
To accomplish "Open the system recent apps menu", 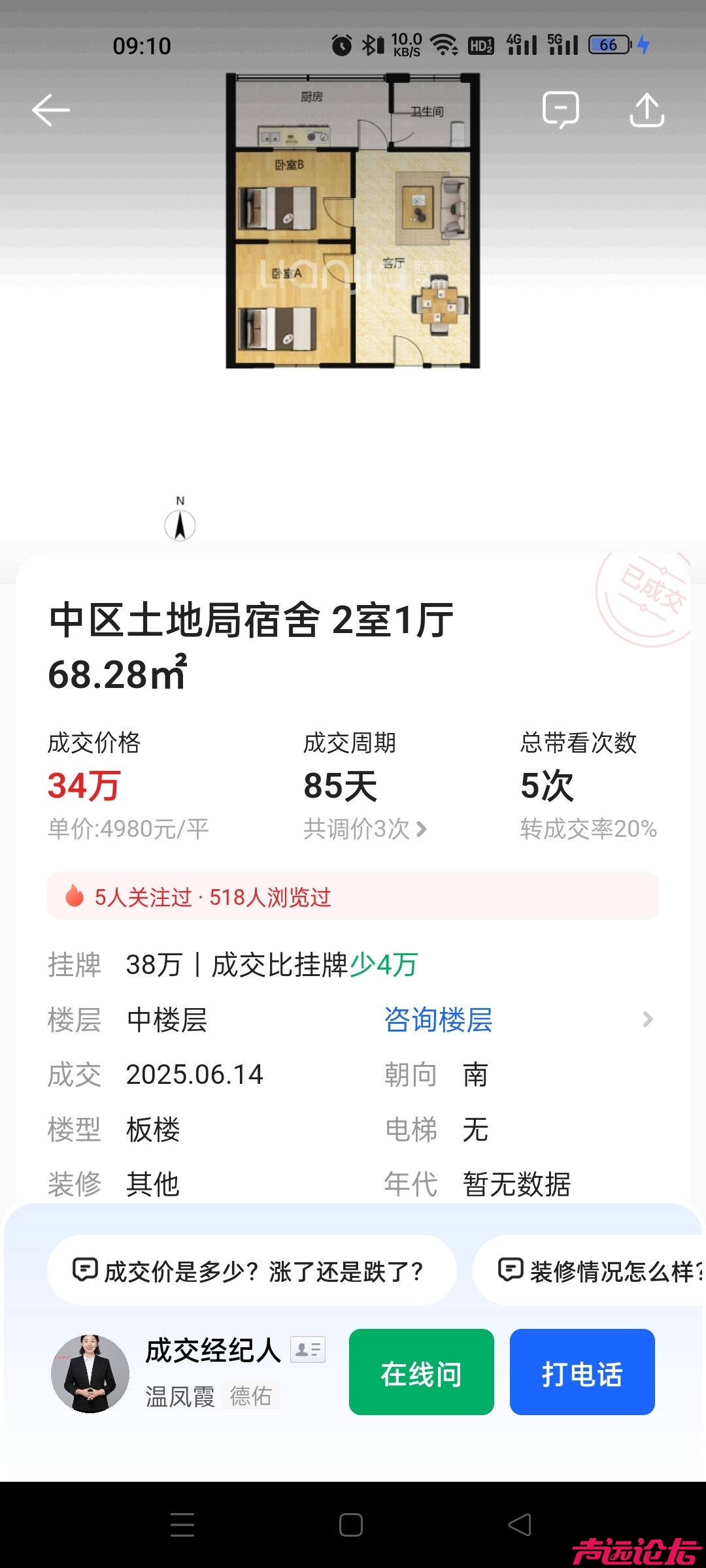I will (182, 1525).
